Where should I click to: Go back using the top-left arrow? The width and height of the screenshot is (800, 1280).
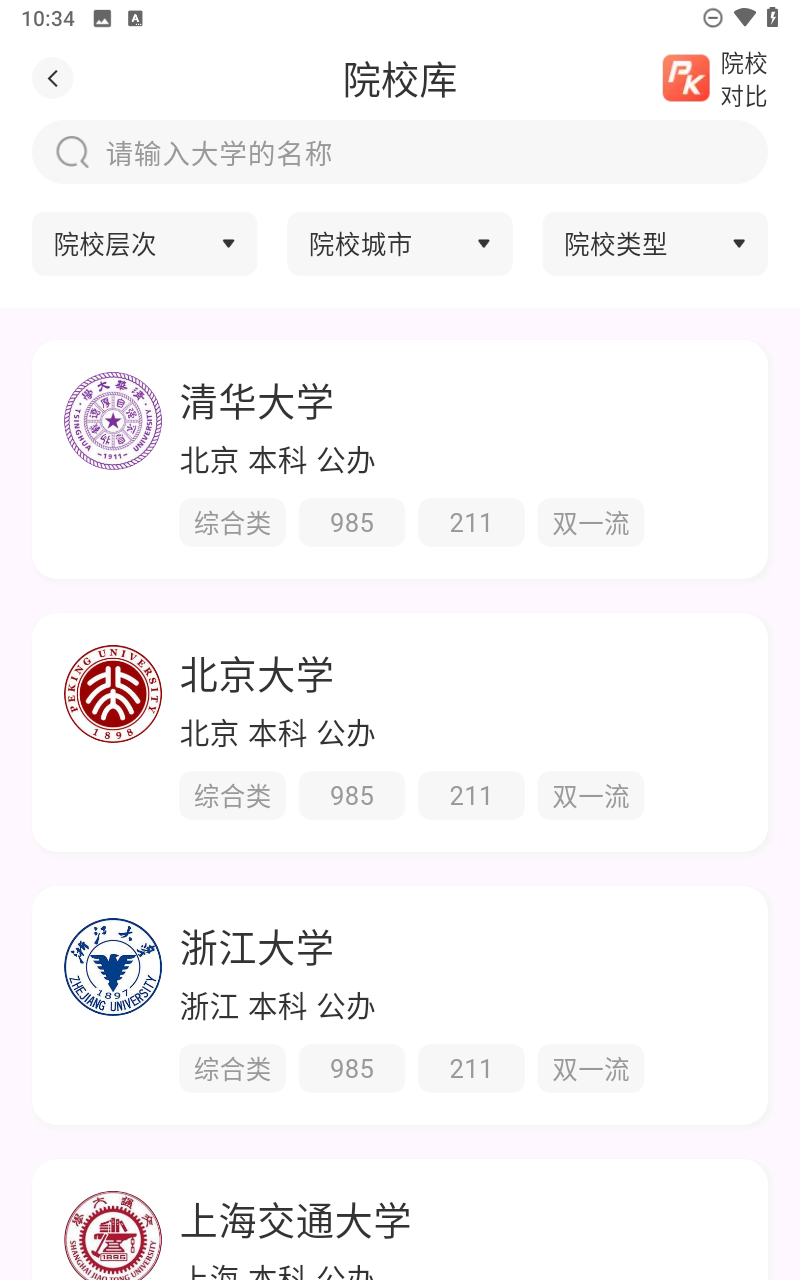(x=53, y=78)
